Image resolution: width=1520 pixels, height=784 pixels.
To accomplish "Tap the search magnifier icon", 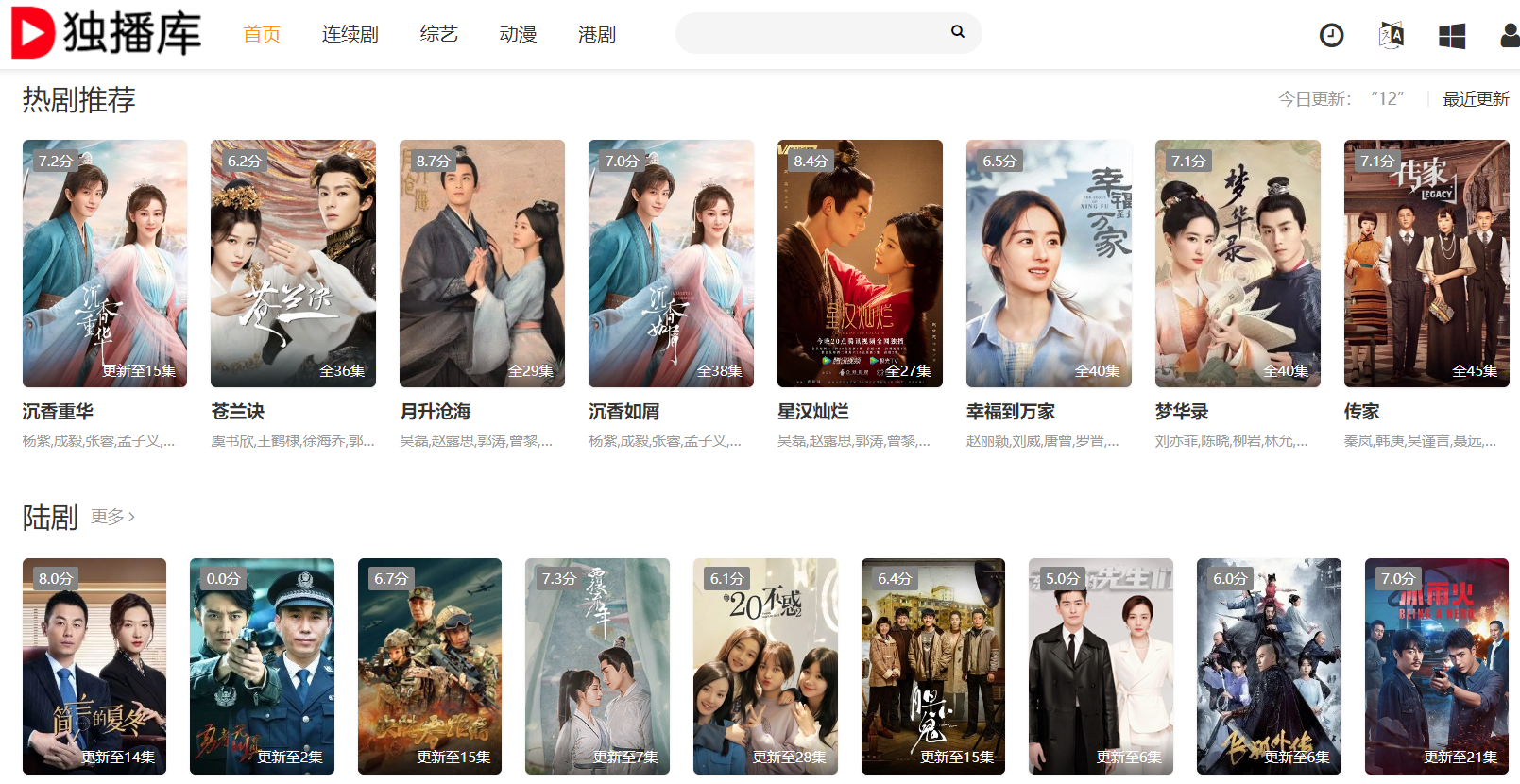I will point(957,32).
